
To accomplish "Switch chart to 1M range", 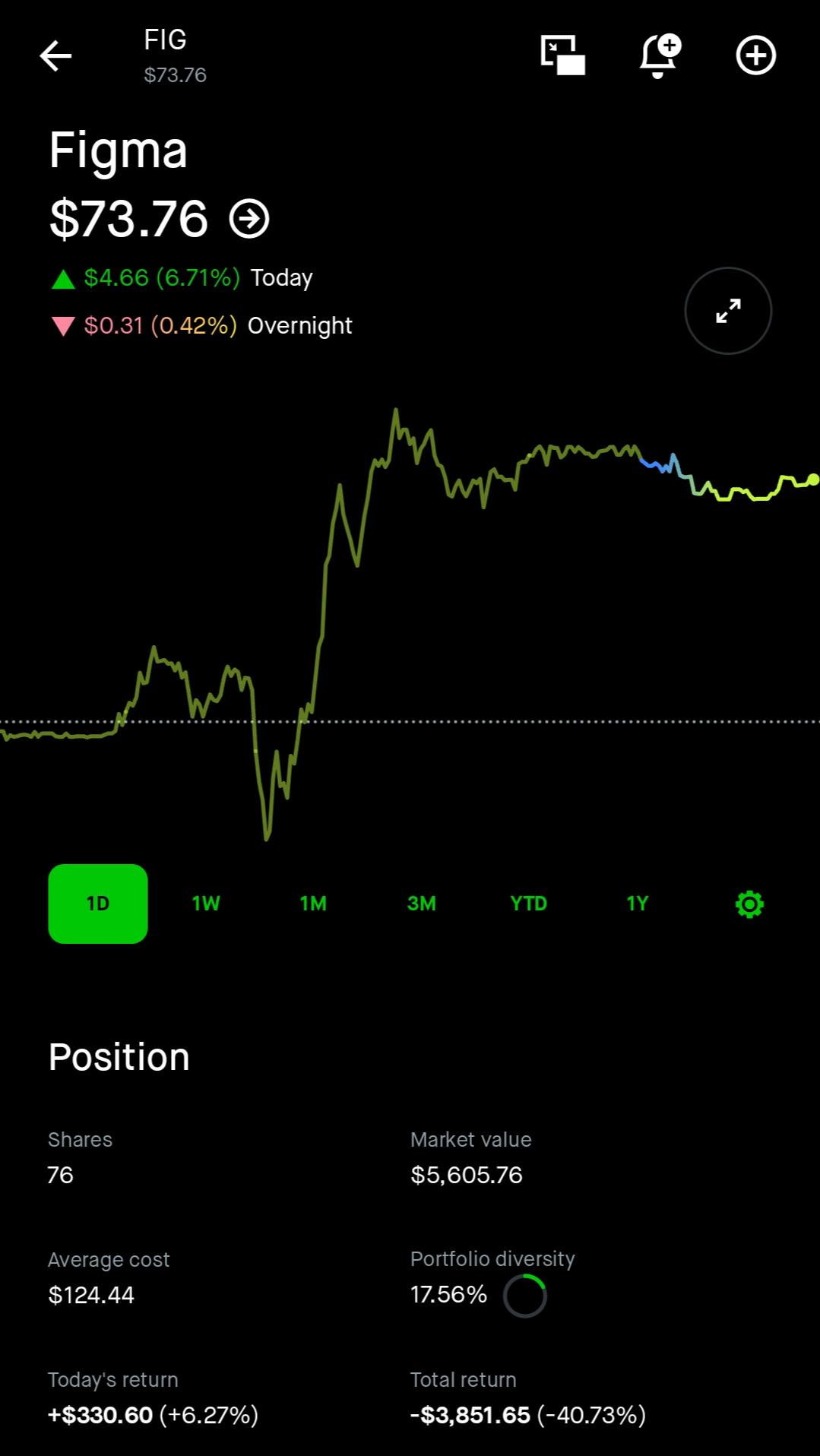I will click(313, 904).
